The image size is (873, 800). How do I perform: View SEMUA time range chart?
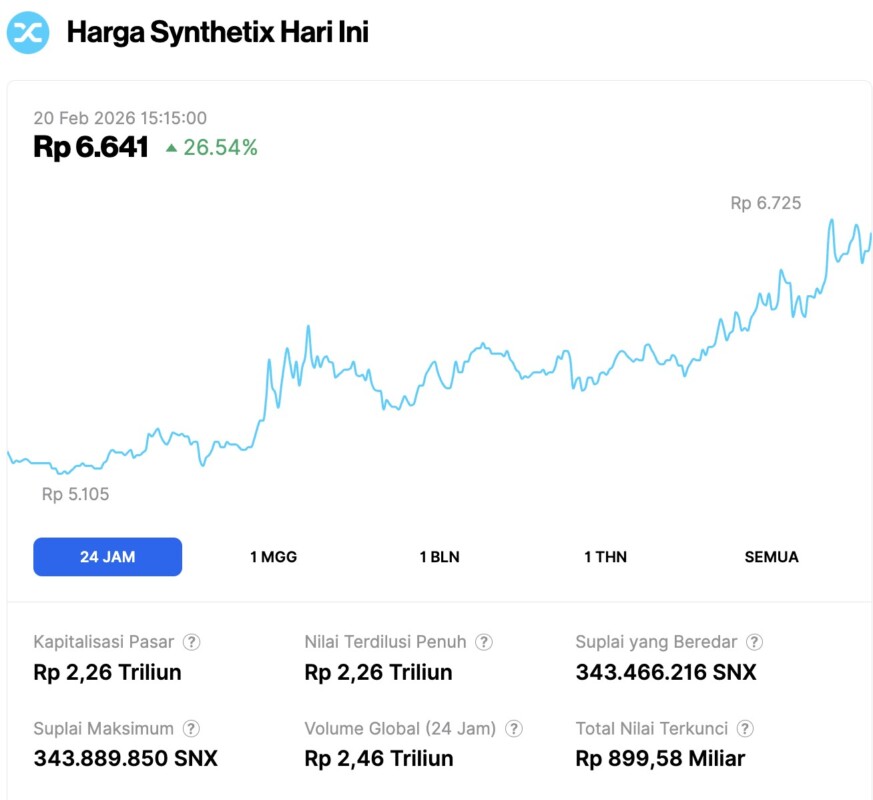point(771,557)
